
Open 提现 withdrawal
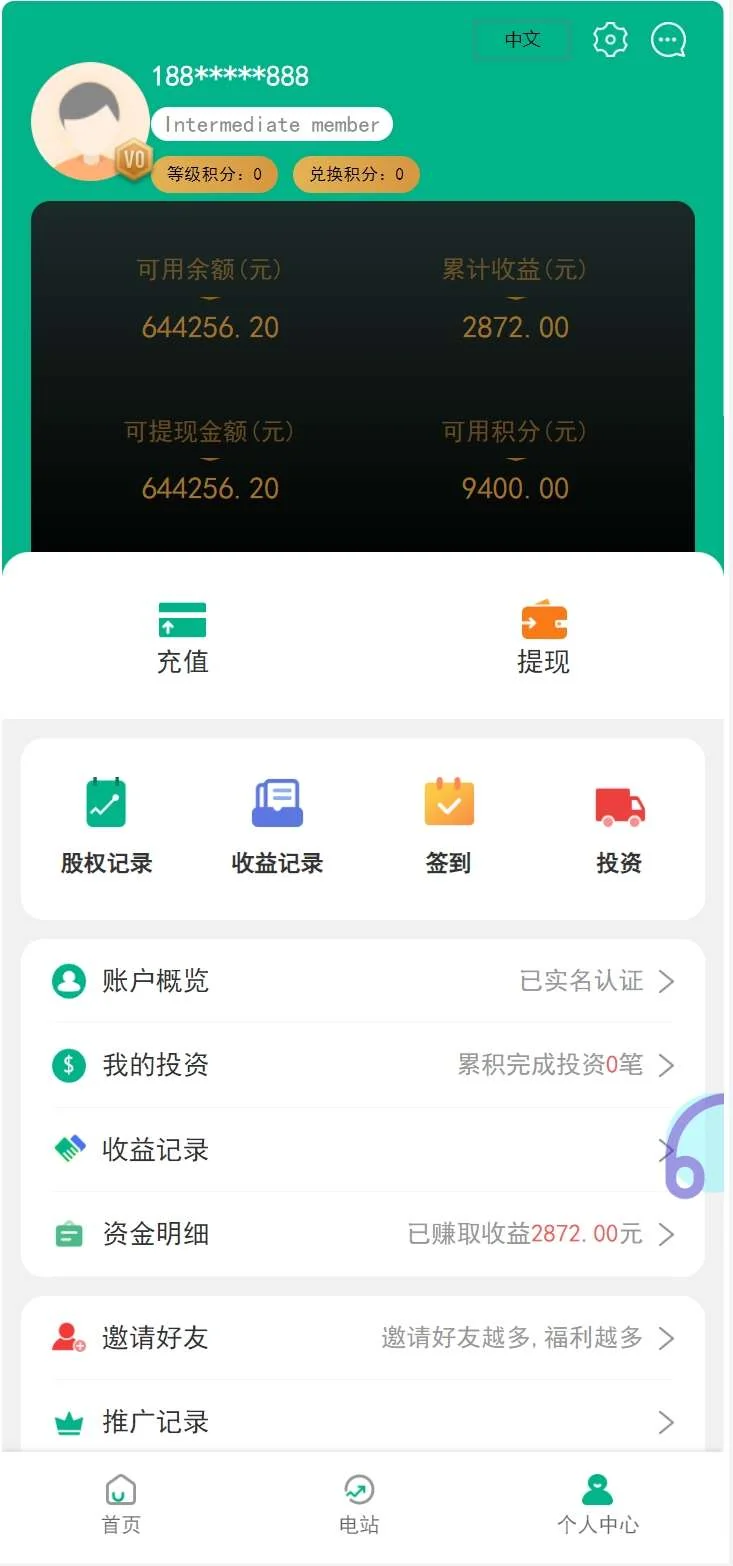tap(543, 637)
